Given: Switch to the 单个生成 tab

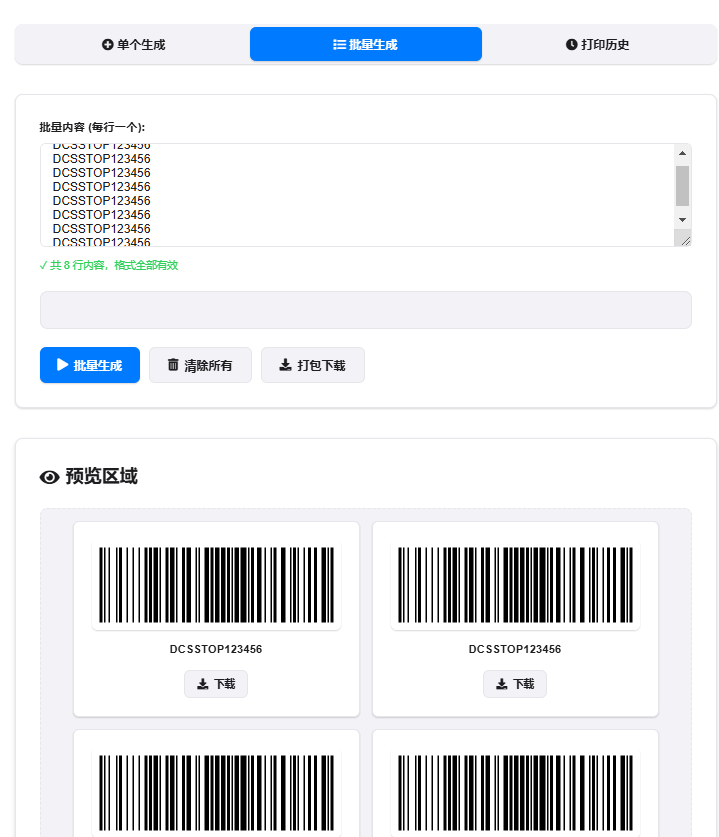Looking at the screenshot, I should tap(133, 44).
